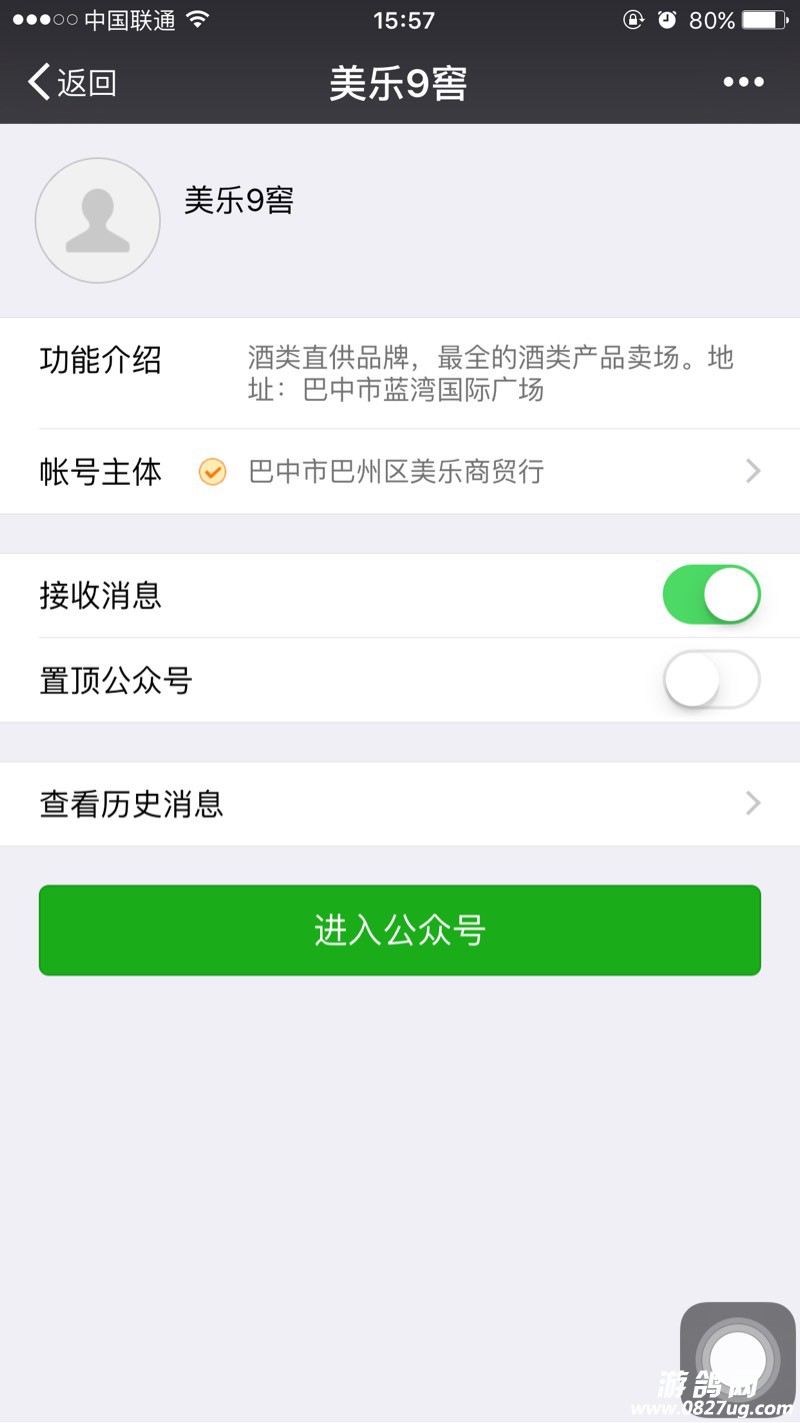Tap the AssistiveTouch floating button

coord(737,1359)
